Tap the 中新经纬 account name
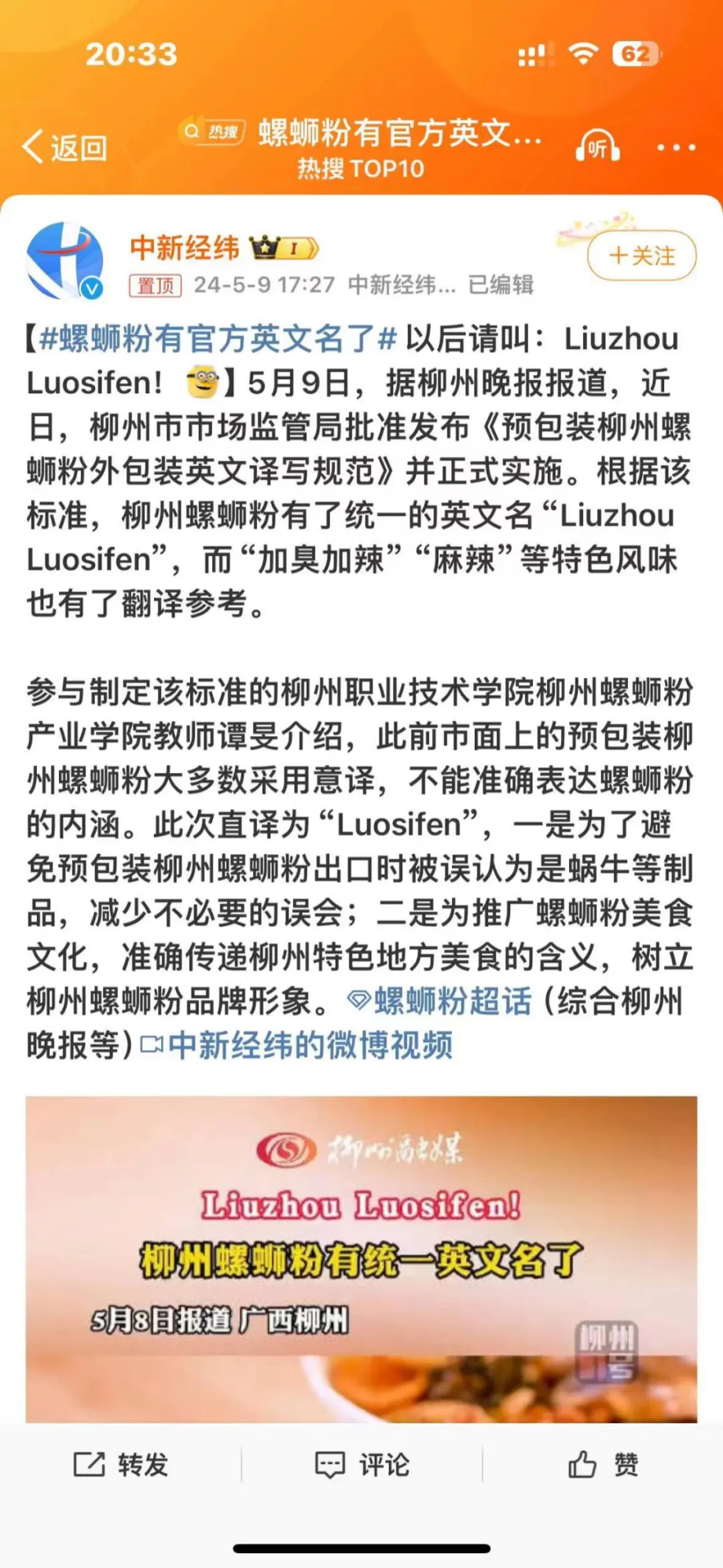This screenshot has height=1568, width=723. (185, 248)
